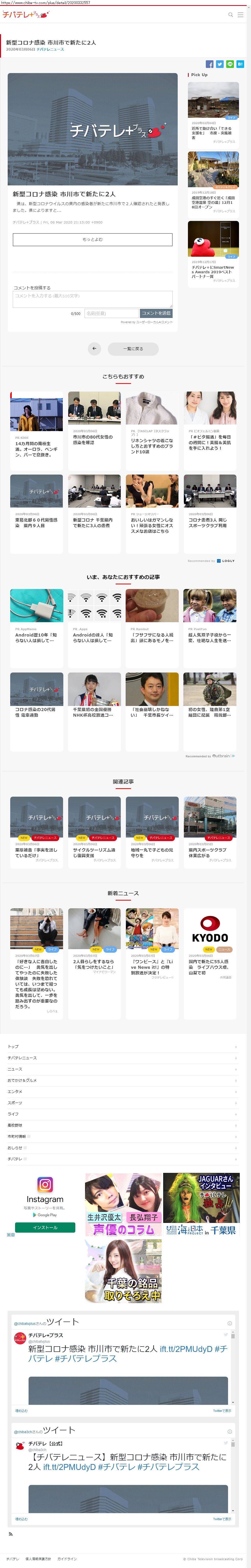Share this article via LINE

pyautogui.click(x=230, y=64)
